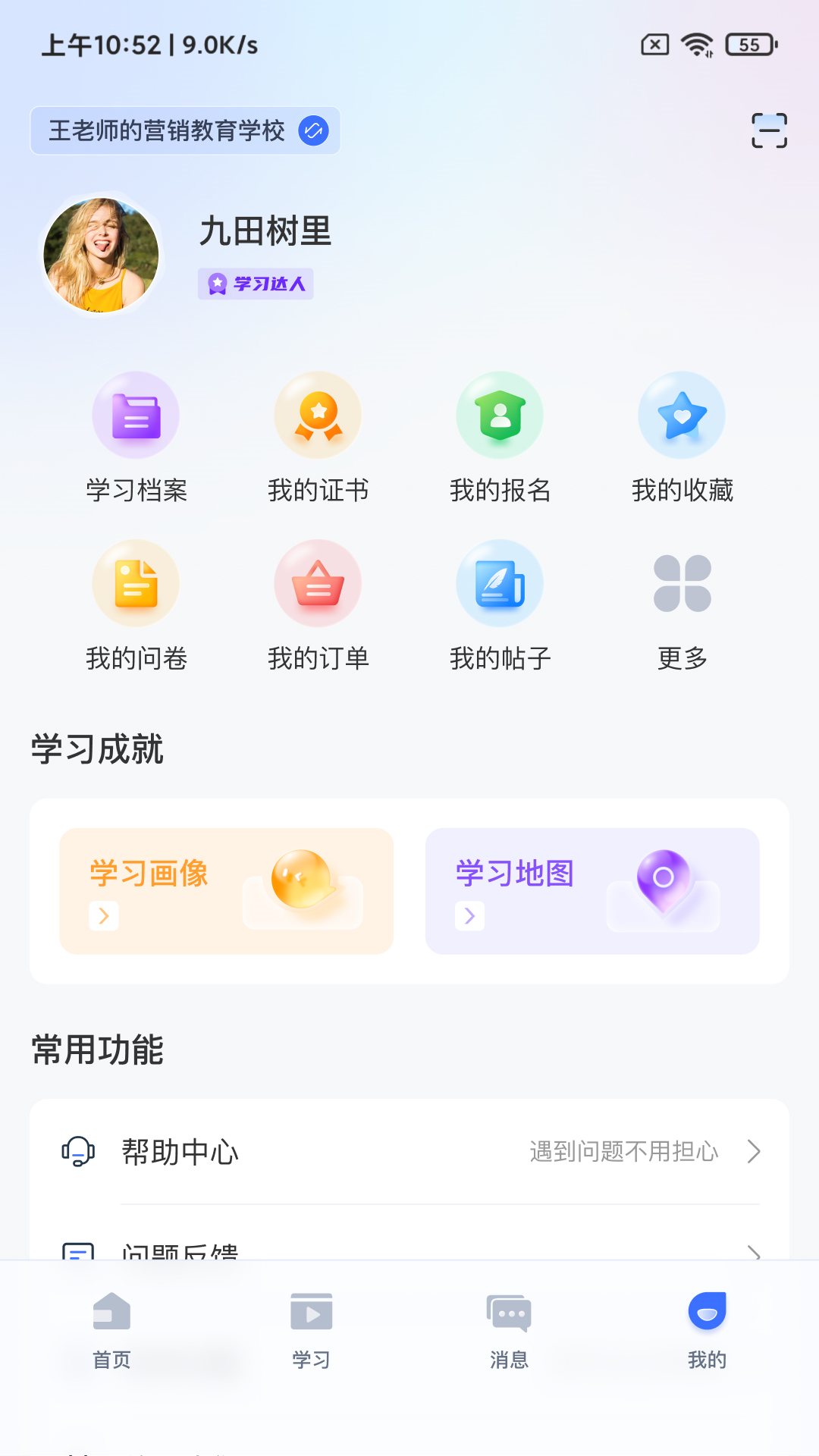Screen dimensions: 819x1456
Task: Open 我的报名 via the green badge icon
Action: tap(500, 415)
